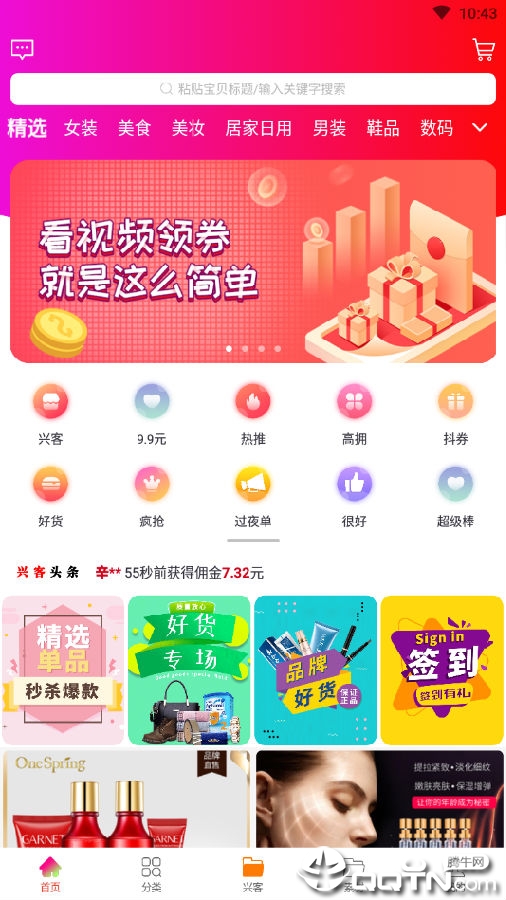Open the shopping cart
The height and width of the screenshot is (900, 506).
pyautogui.click(x=483, y=49)
